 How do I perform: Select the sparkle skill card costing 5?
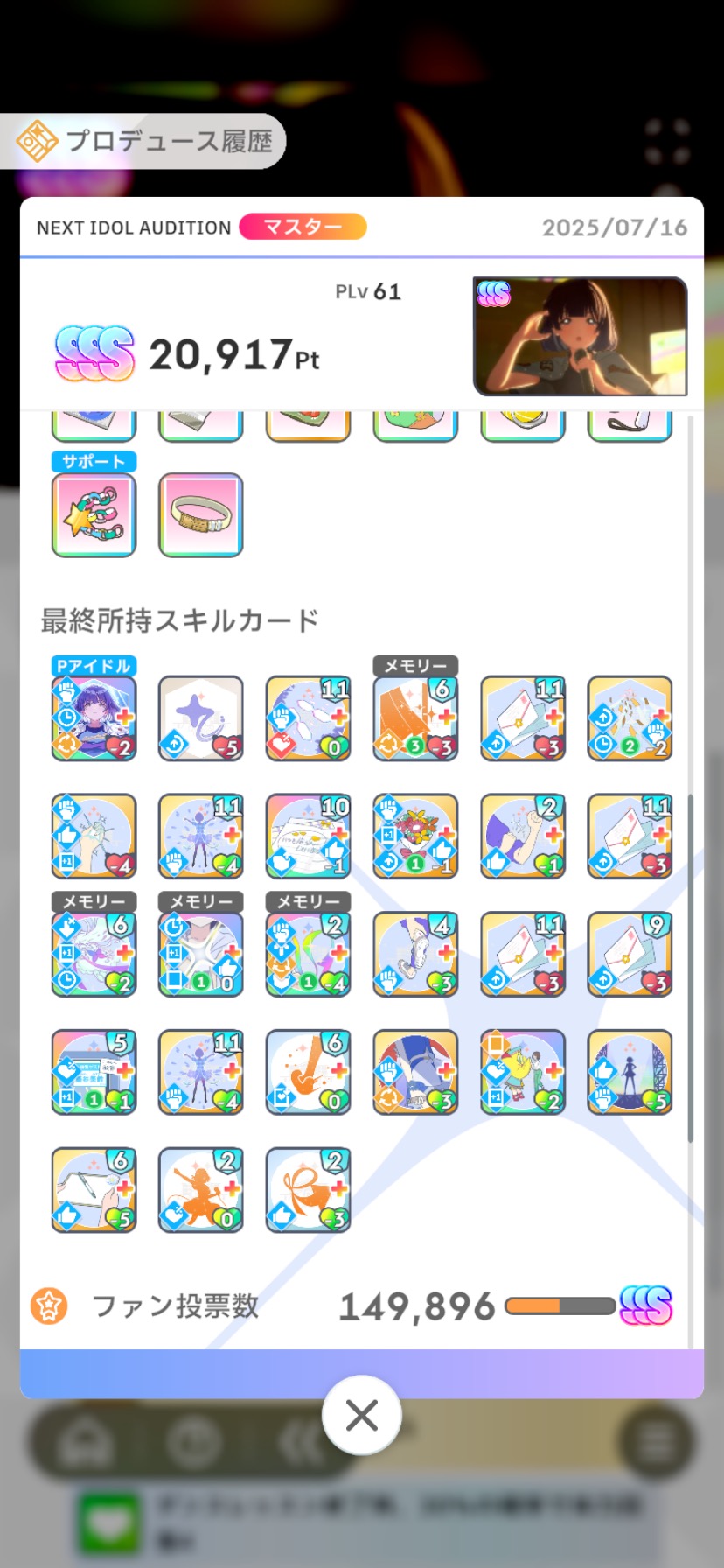click(201, 717)
